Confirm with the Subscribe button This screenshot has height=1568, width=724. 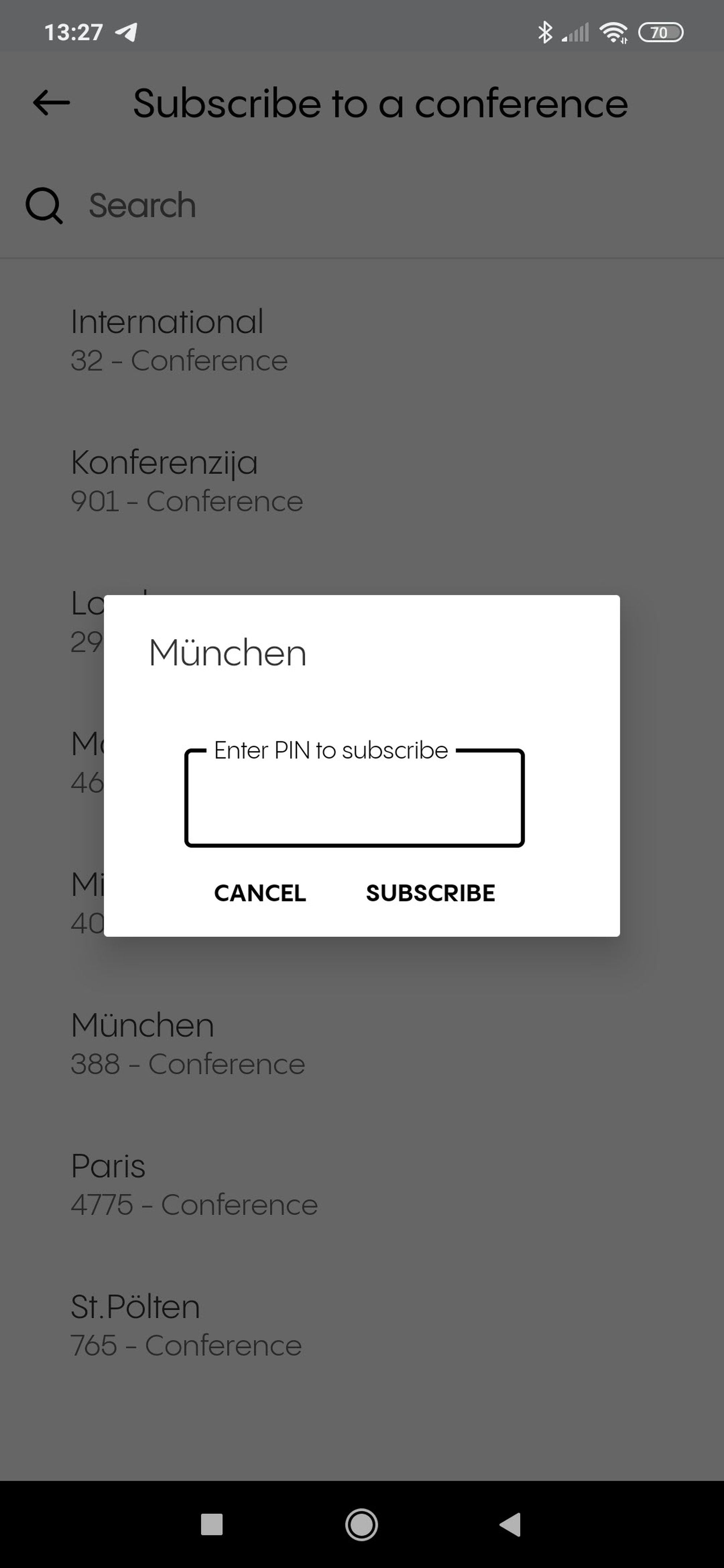[x=430, y=893]
